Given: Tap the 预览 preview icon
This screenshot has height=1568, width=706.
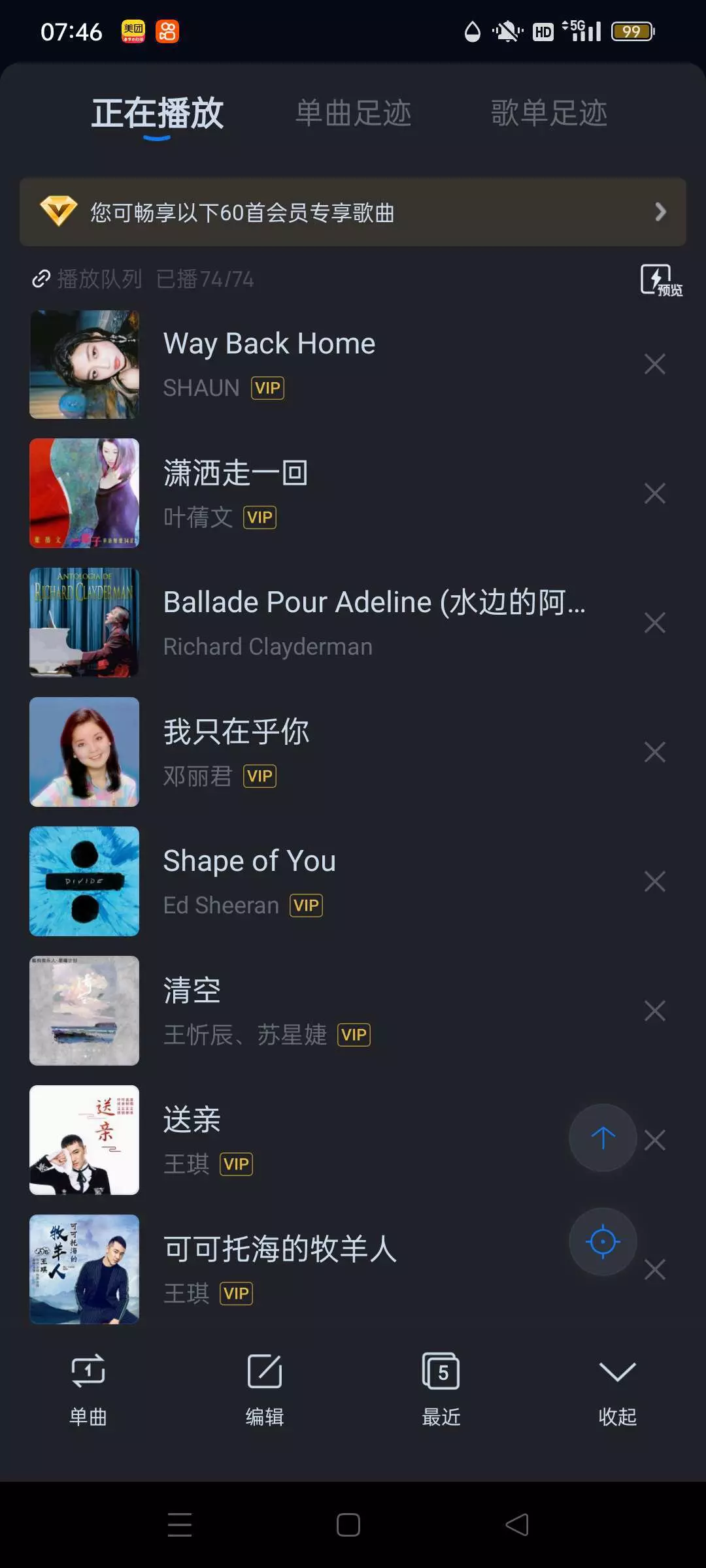Looking at the screenshot, I should [660, 280].
